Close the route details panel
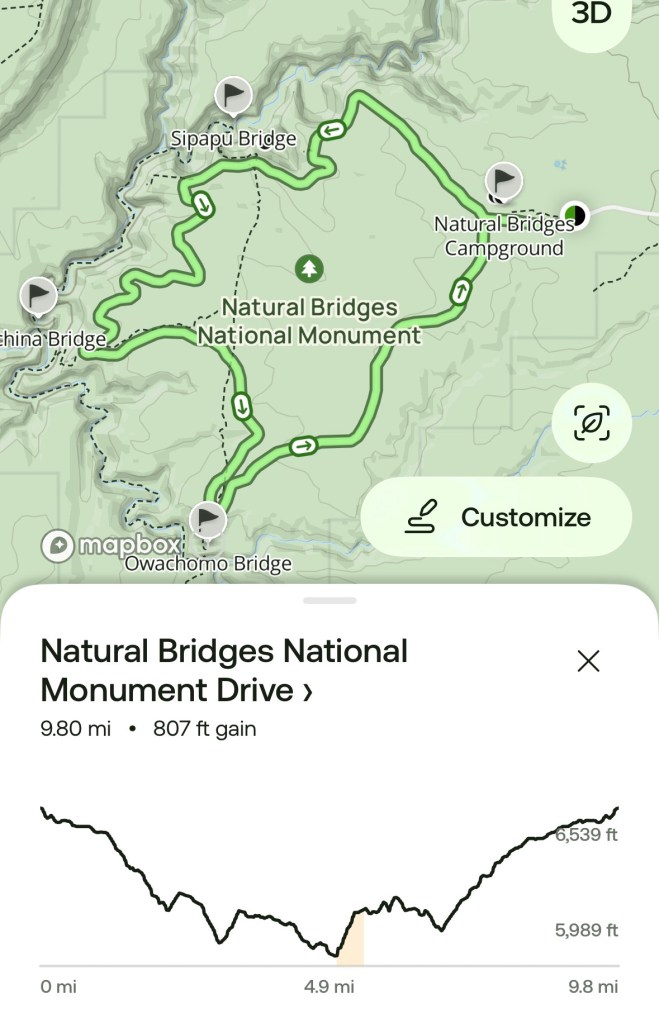This screenshot has width=659, height=1023. (x=588, y=661)
